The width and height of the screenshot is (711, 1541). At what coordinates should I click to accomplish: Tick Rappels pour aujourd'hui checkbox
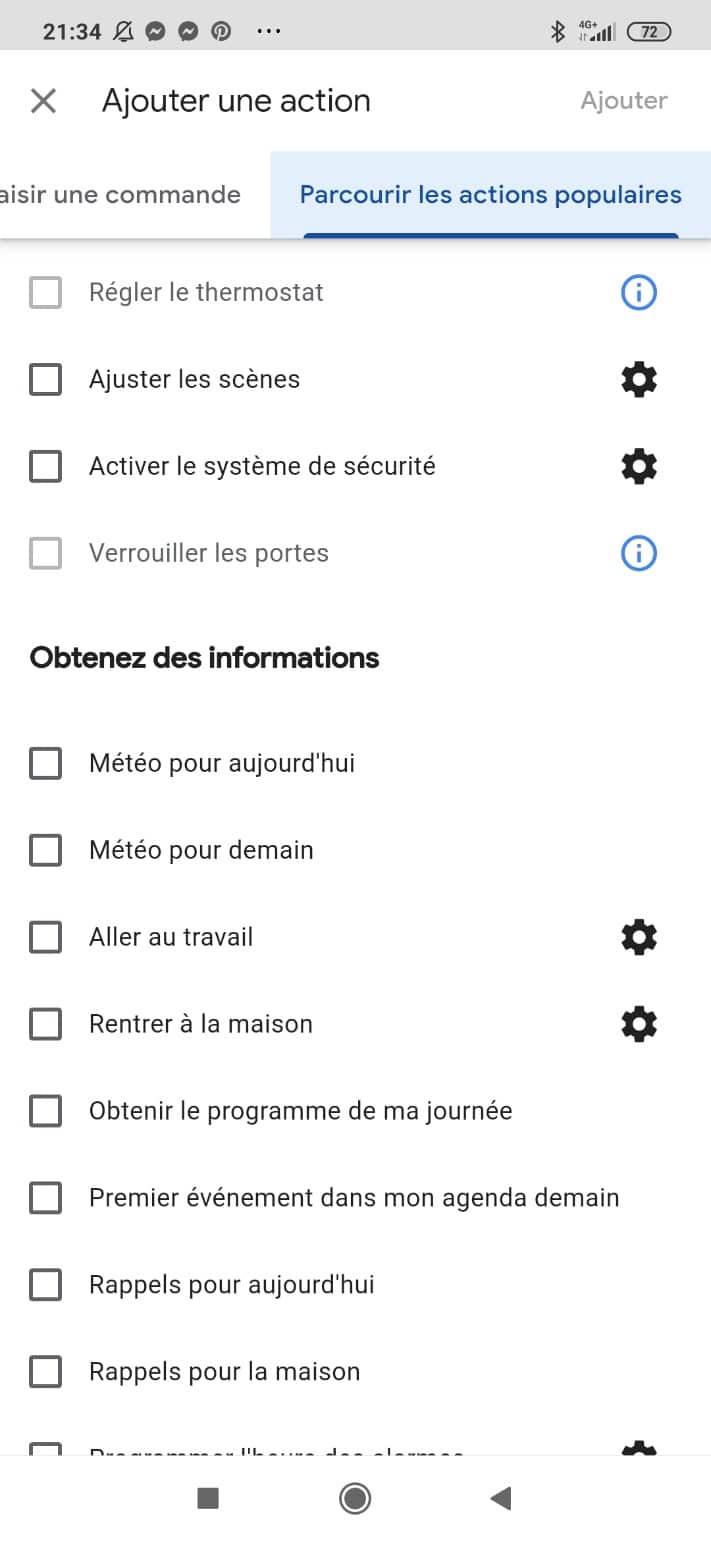point(45,1285)
